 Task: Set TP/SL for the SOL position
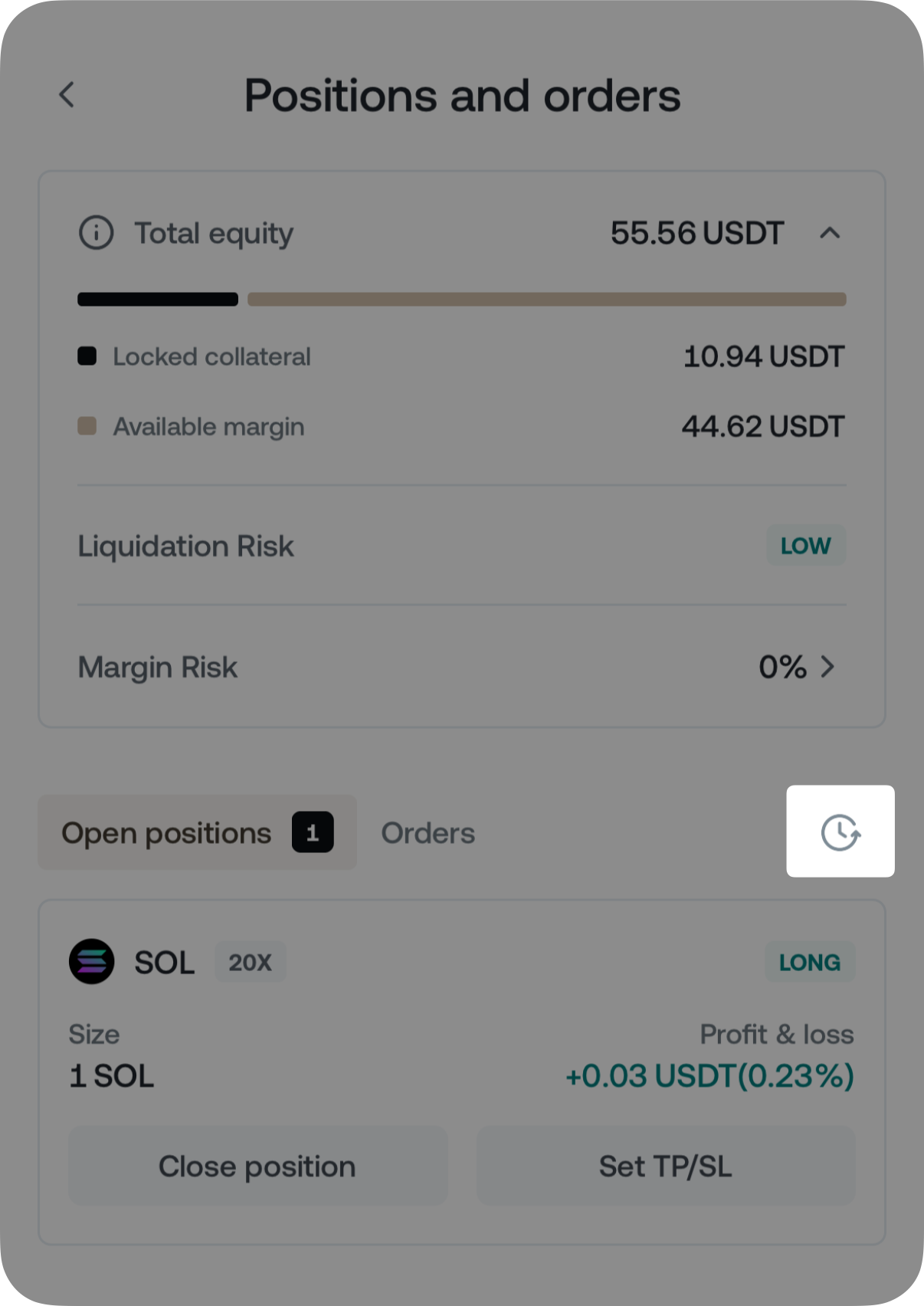(665, 1166)
